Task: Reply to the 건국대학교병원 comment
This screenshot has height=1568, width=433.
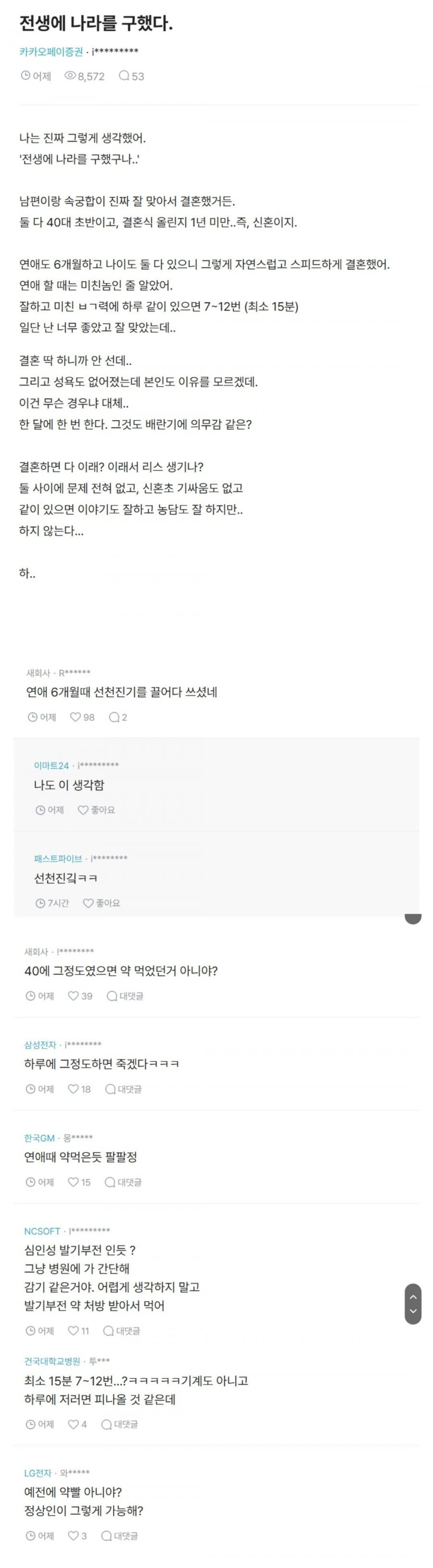Action: 119,1424
